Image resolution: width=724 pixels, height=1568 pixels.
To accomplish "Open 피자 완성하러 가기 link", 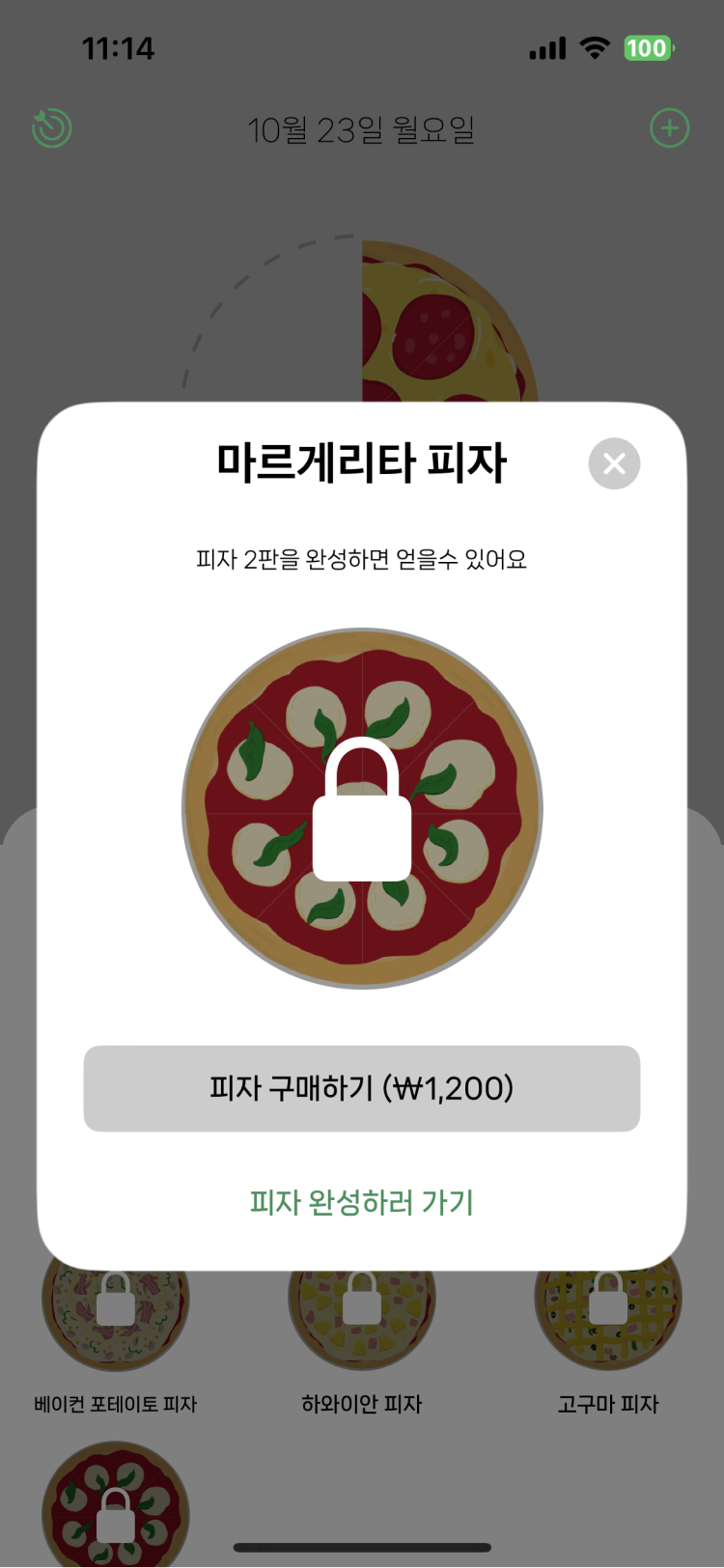I will click(x=362, y=1200).
